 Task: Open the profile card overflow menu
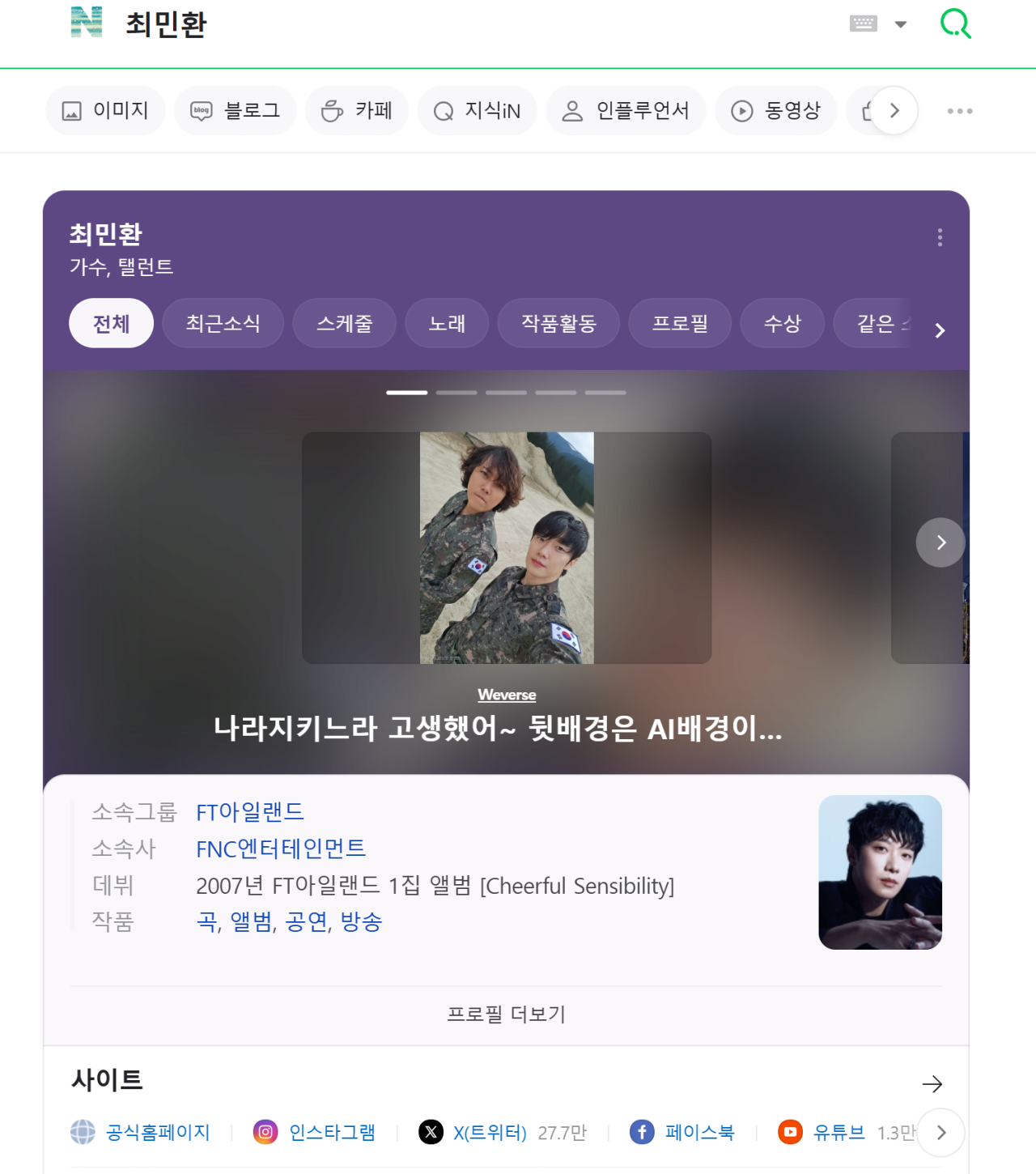click(939, 237)
